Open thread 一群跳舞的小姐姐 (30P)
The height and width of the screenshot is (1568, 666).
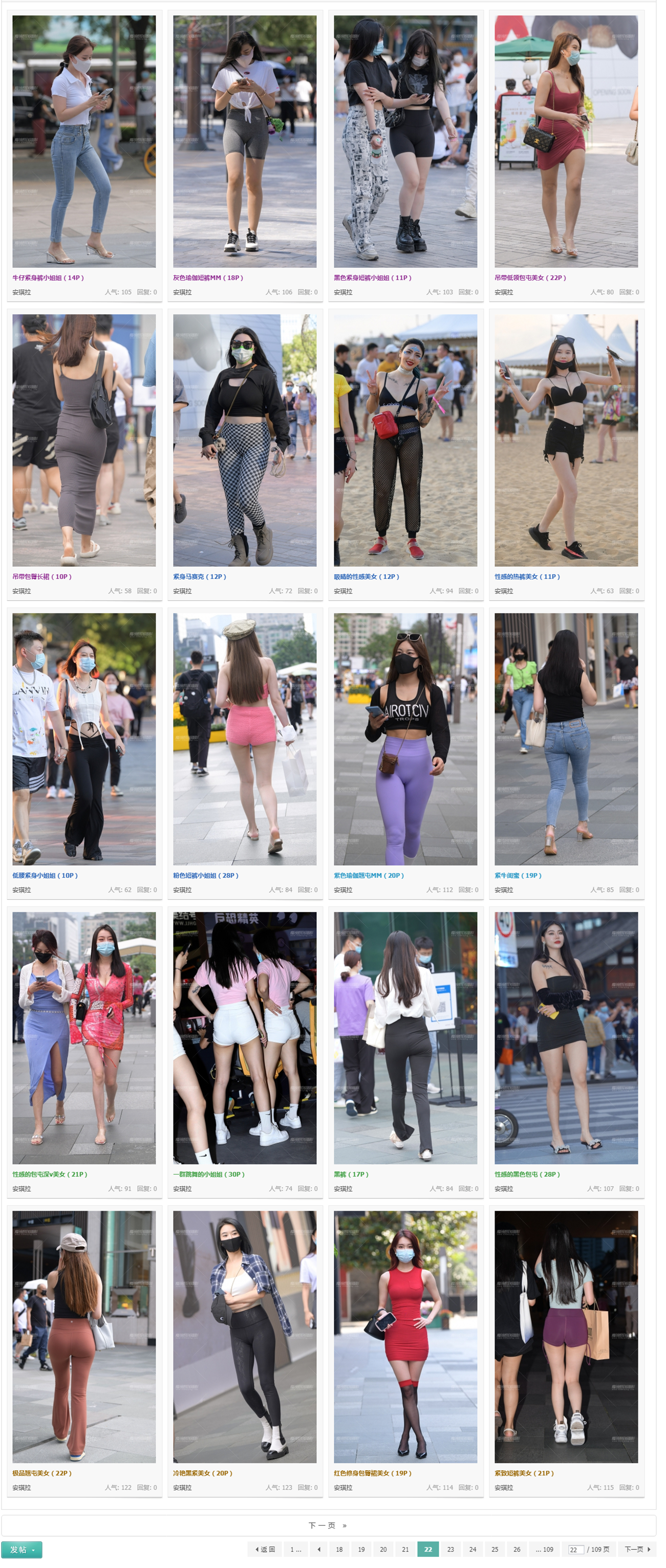[x=208, y=1174]
